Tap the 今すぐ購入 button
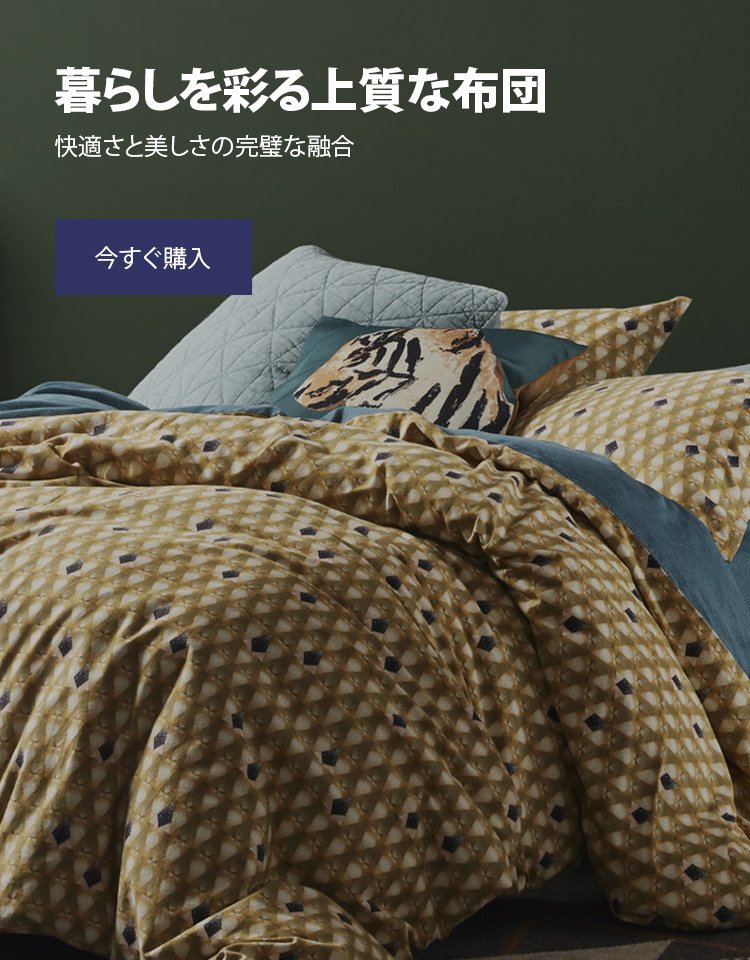This screenshot has width=750, height=960. (x=153, y=257)
